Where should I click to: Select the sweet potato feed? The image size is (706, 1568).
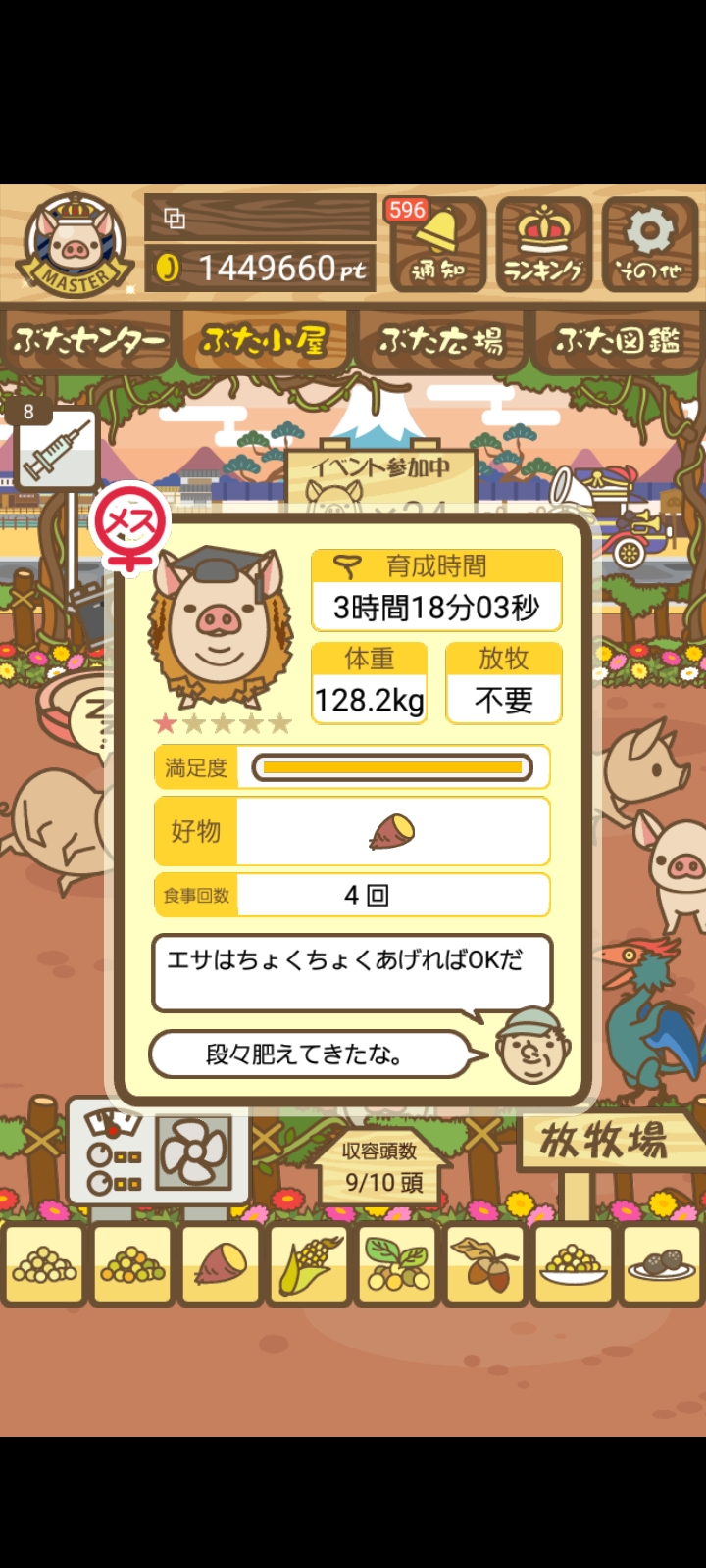(221, 1264)
